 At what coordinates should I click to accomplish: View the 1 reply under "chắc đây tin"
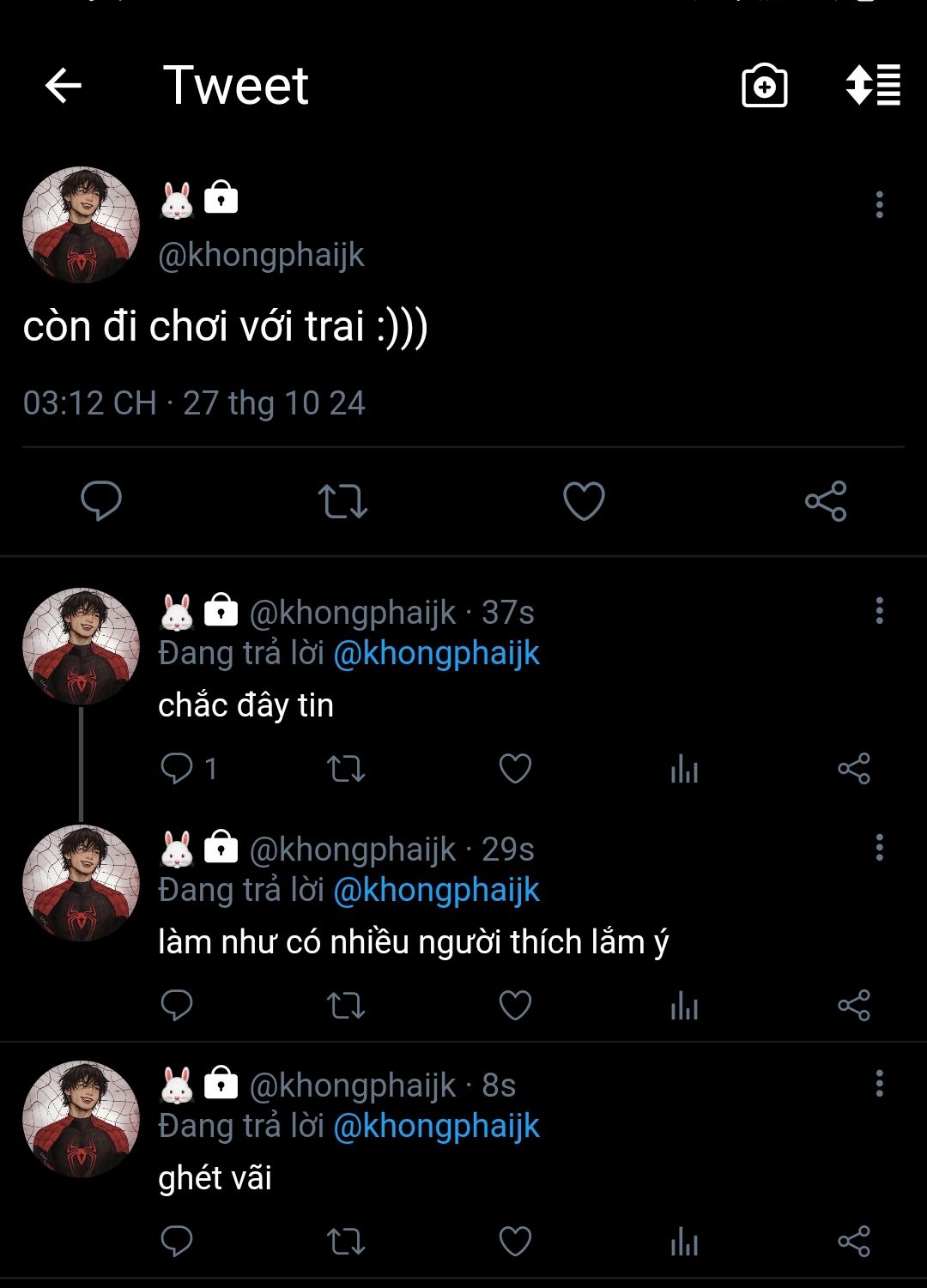click(187, 769)
